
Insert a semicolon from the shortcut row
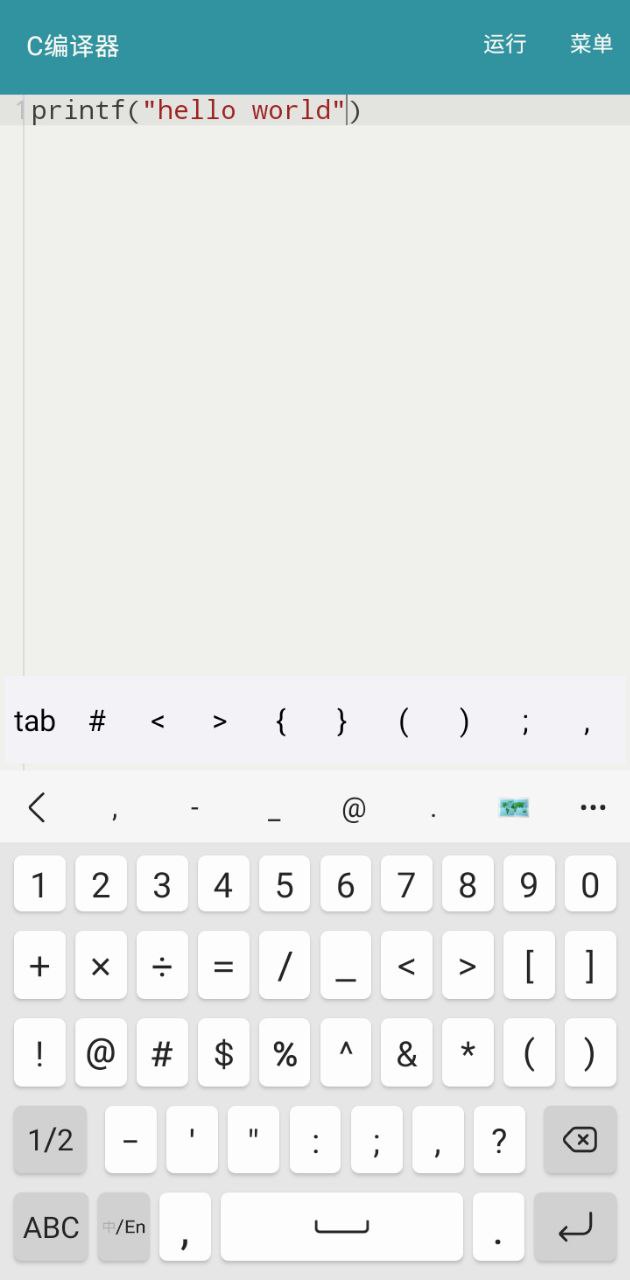tap(525, 721)
